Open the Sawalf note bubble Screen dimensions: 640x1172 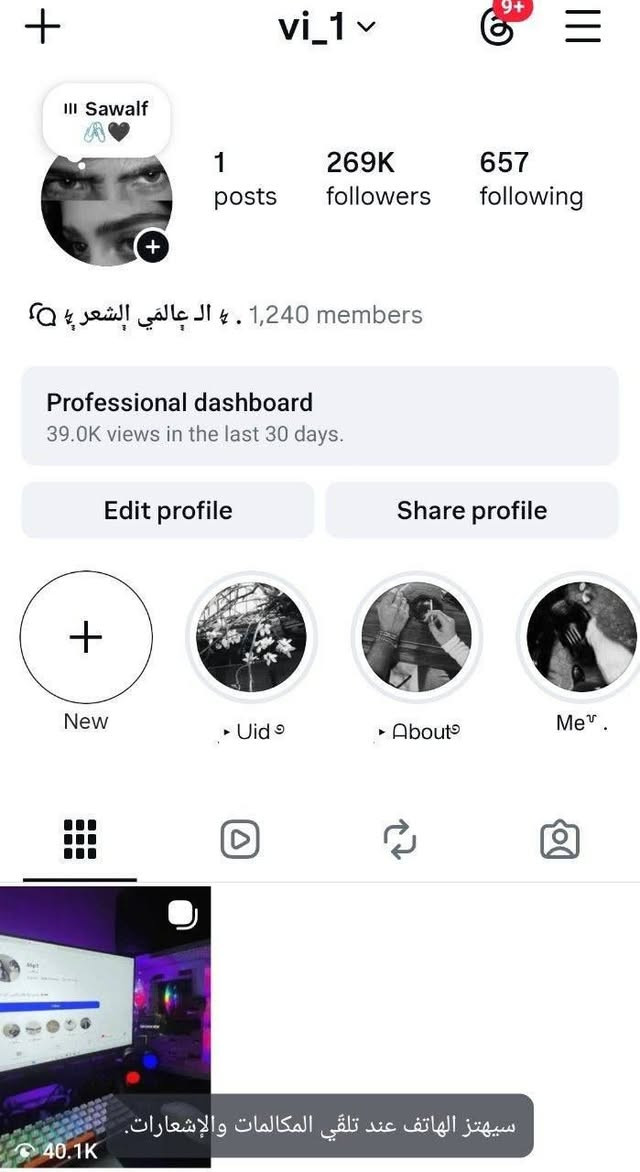[107, 120]
